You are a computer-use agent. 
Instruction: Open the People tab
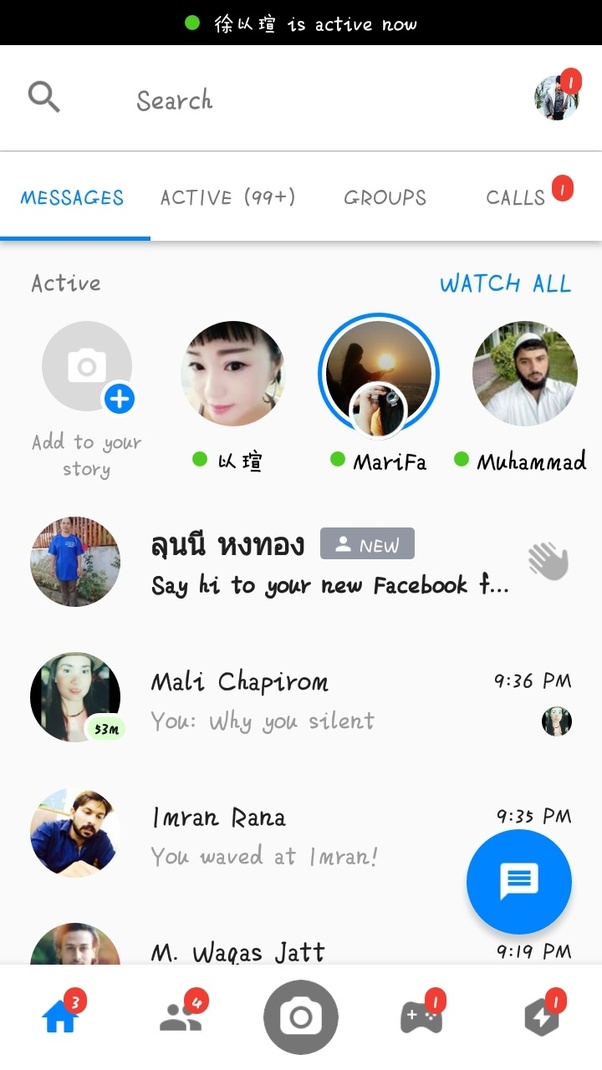(x=180, y=1018)
